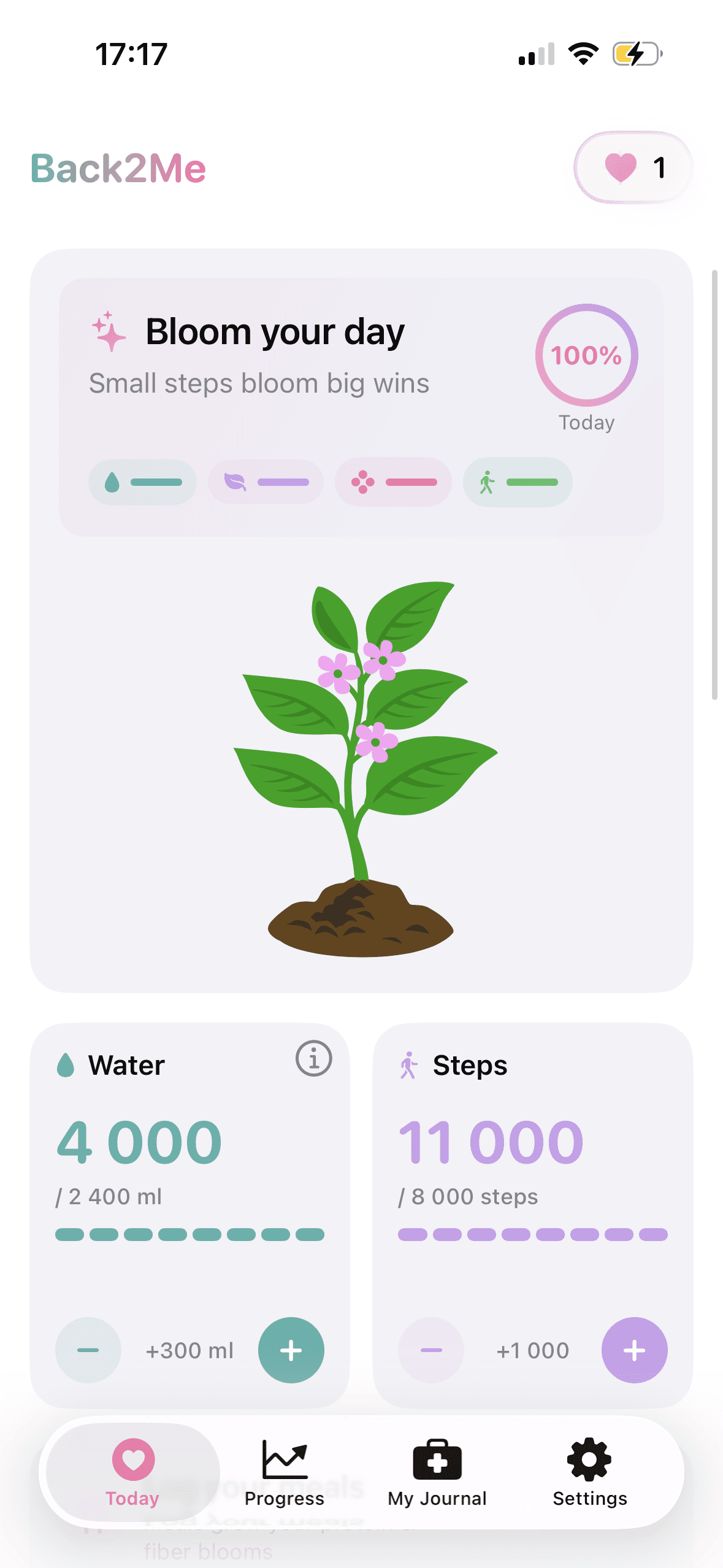Go to the Settings tab
Screen dimensions: 723x1568
pyautogui.click(x=589, y=1472)
